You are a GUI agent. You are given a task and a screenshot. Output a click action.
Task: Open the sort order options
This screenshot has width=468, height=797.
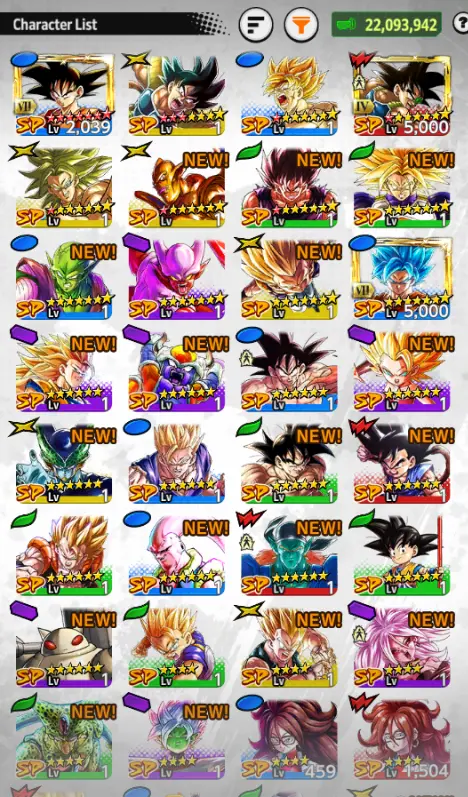256,24
